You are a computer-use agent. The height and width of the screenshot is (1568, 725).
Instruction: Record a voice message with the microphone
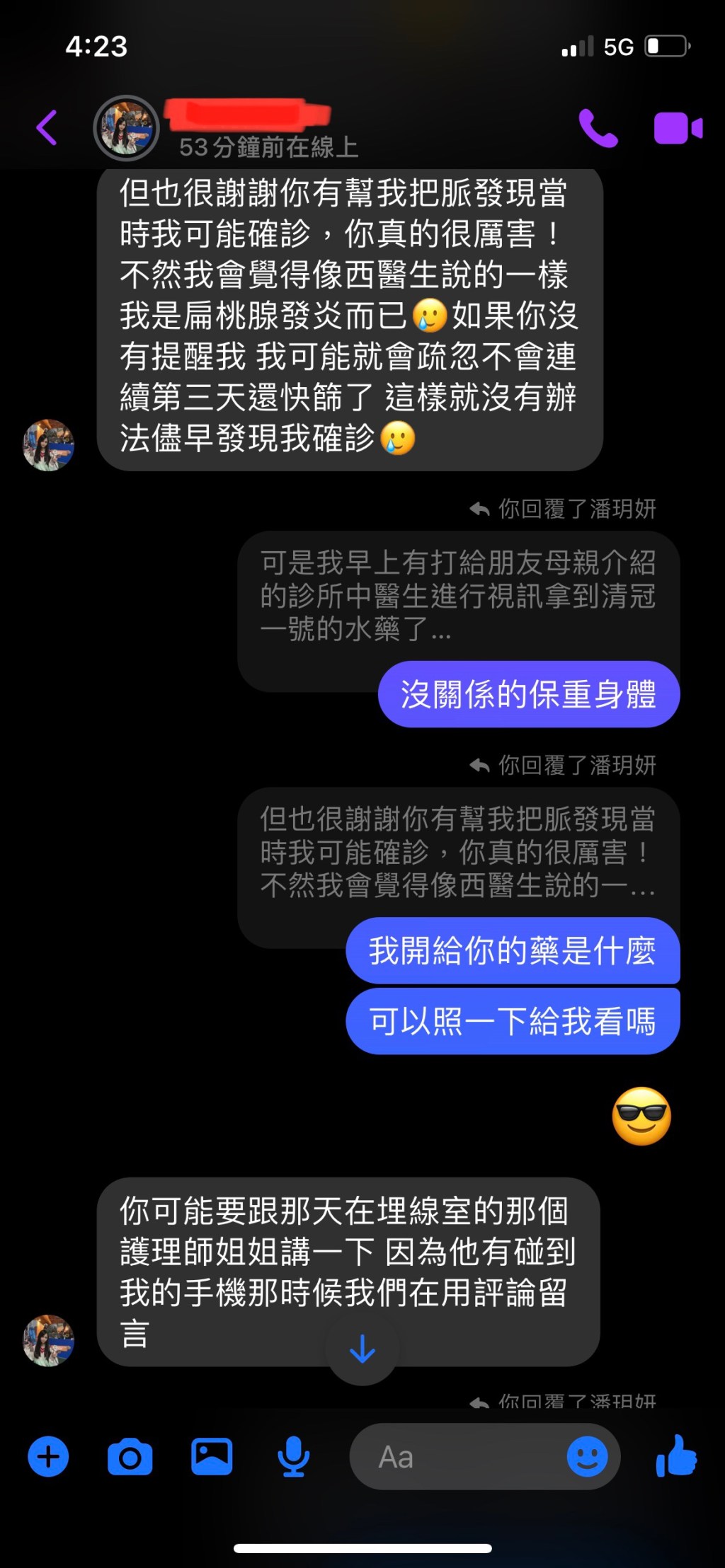point(294,1458)
